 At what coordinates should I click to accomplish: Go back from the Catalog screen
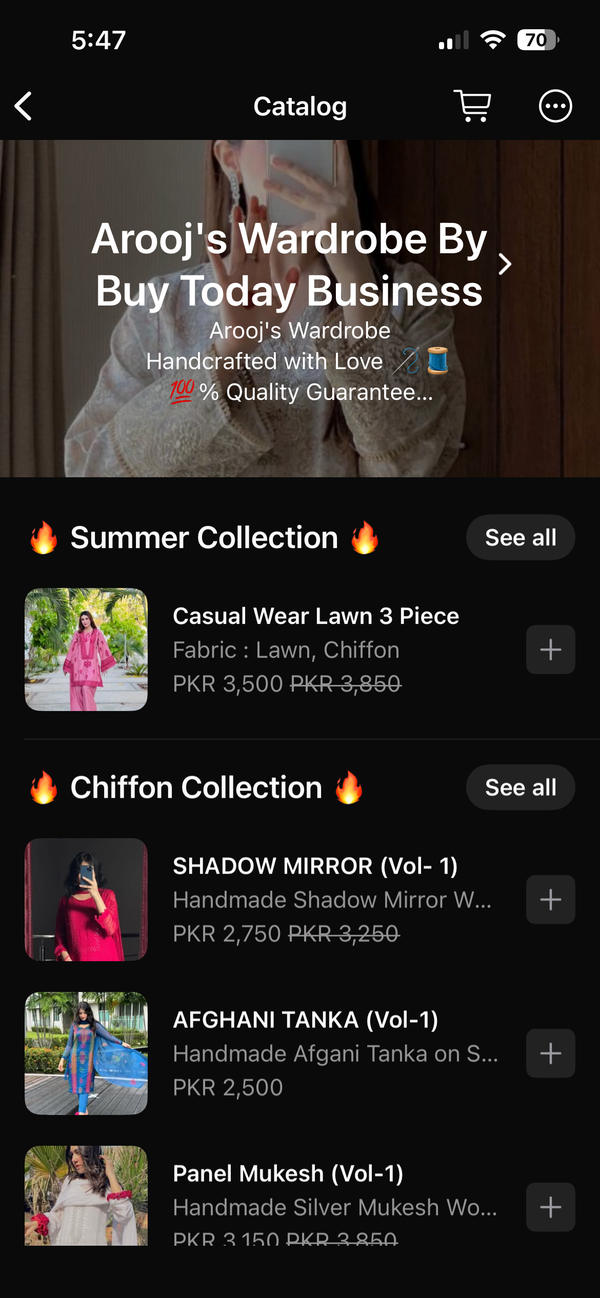point(24,106)
